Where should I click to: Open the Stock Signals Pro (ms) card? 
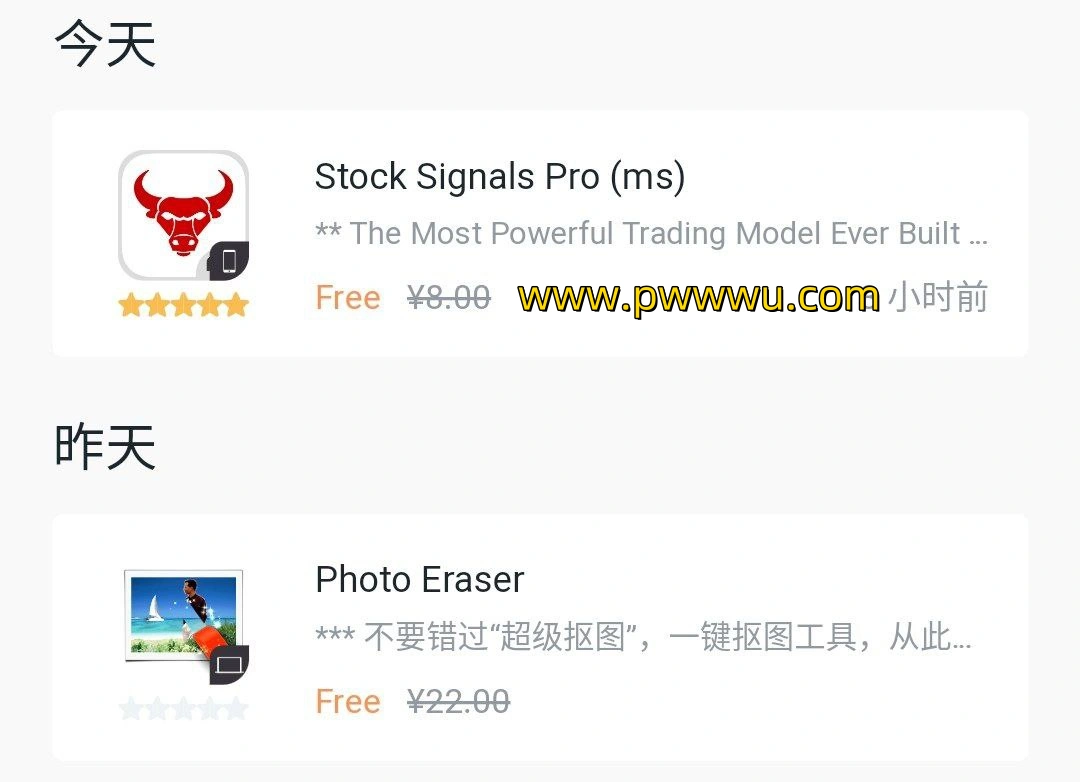click(540, 233)
